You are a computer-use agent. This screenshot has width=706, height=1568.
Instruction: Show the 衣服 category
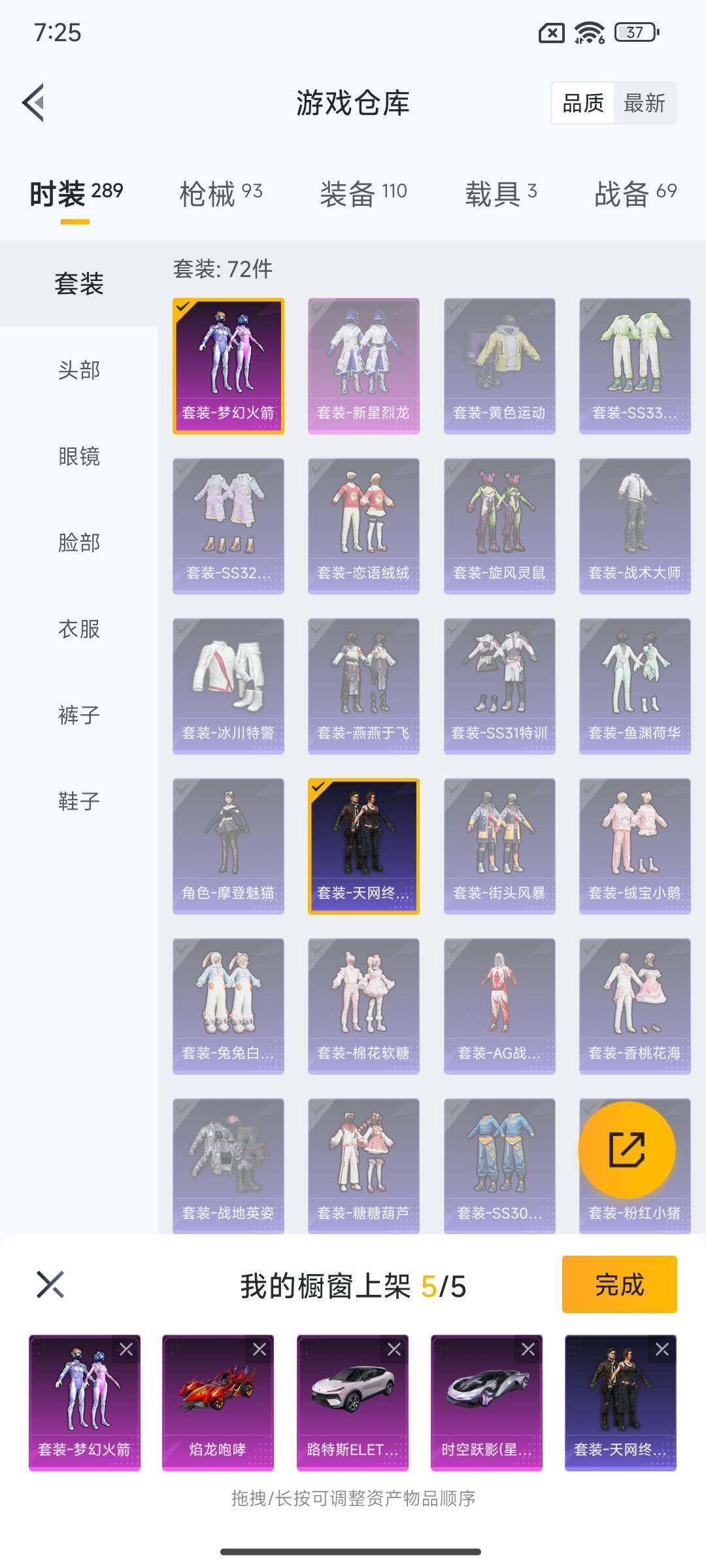[79, 629]
